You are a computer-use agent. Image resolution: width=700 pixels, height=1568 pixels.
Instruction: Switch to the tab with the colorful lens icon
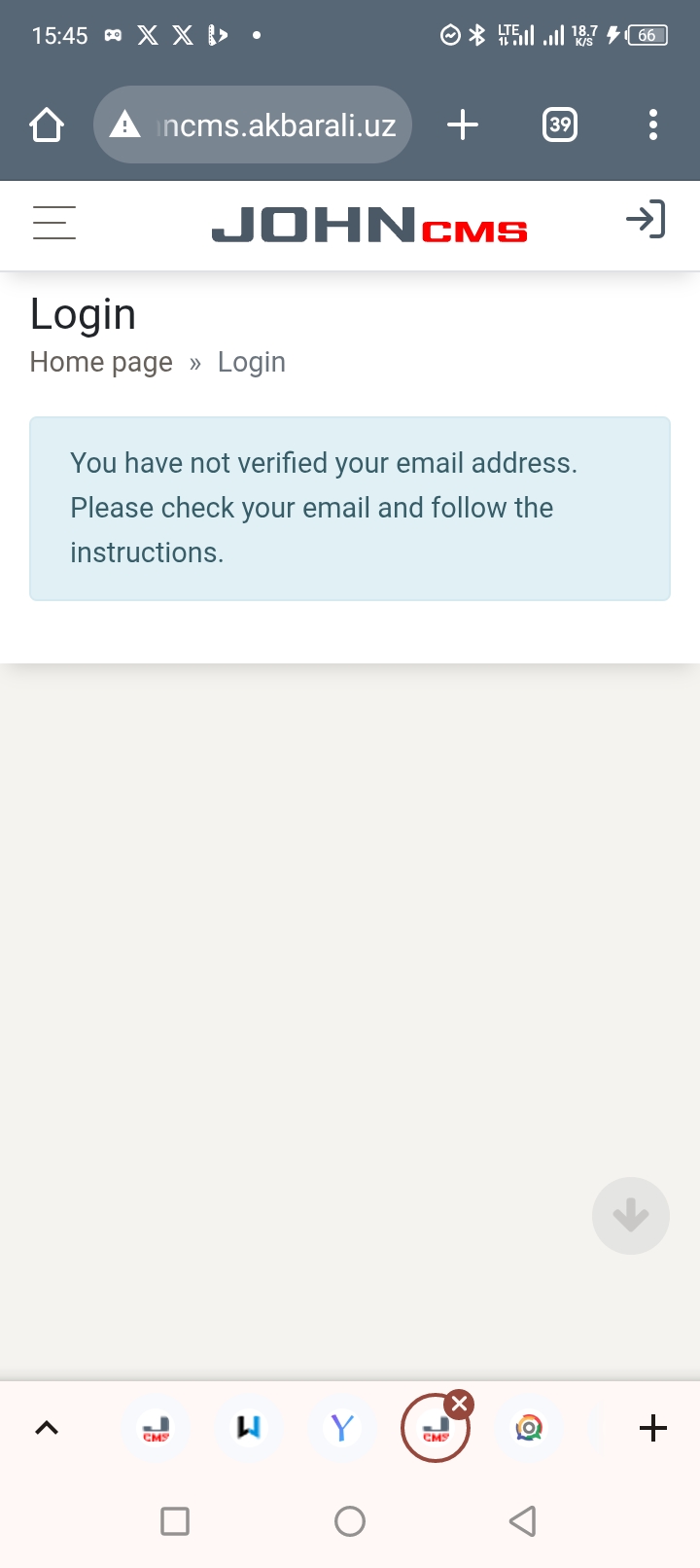529,1428
